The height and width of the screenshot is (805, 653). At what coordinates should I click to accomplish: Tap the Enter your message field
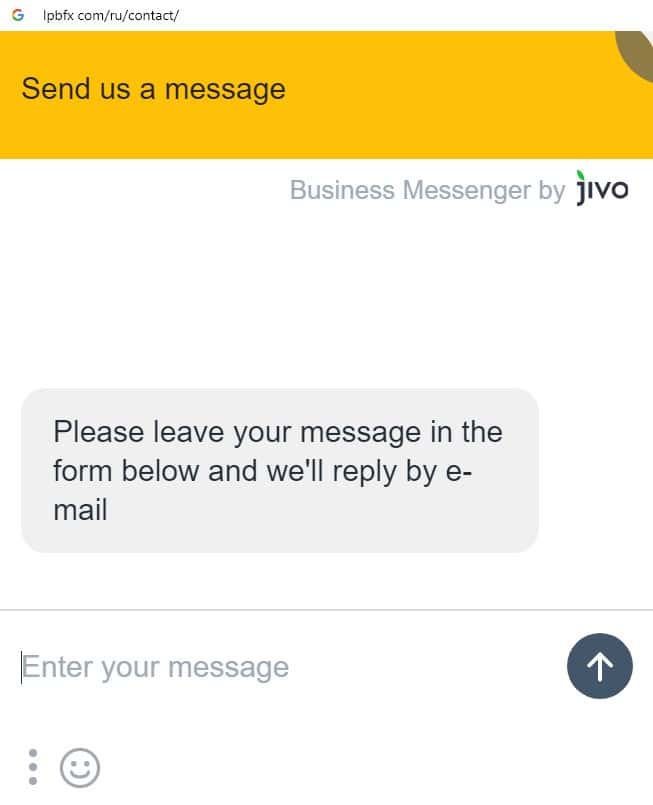(x=280, y=667)
